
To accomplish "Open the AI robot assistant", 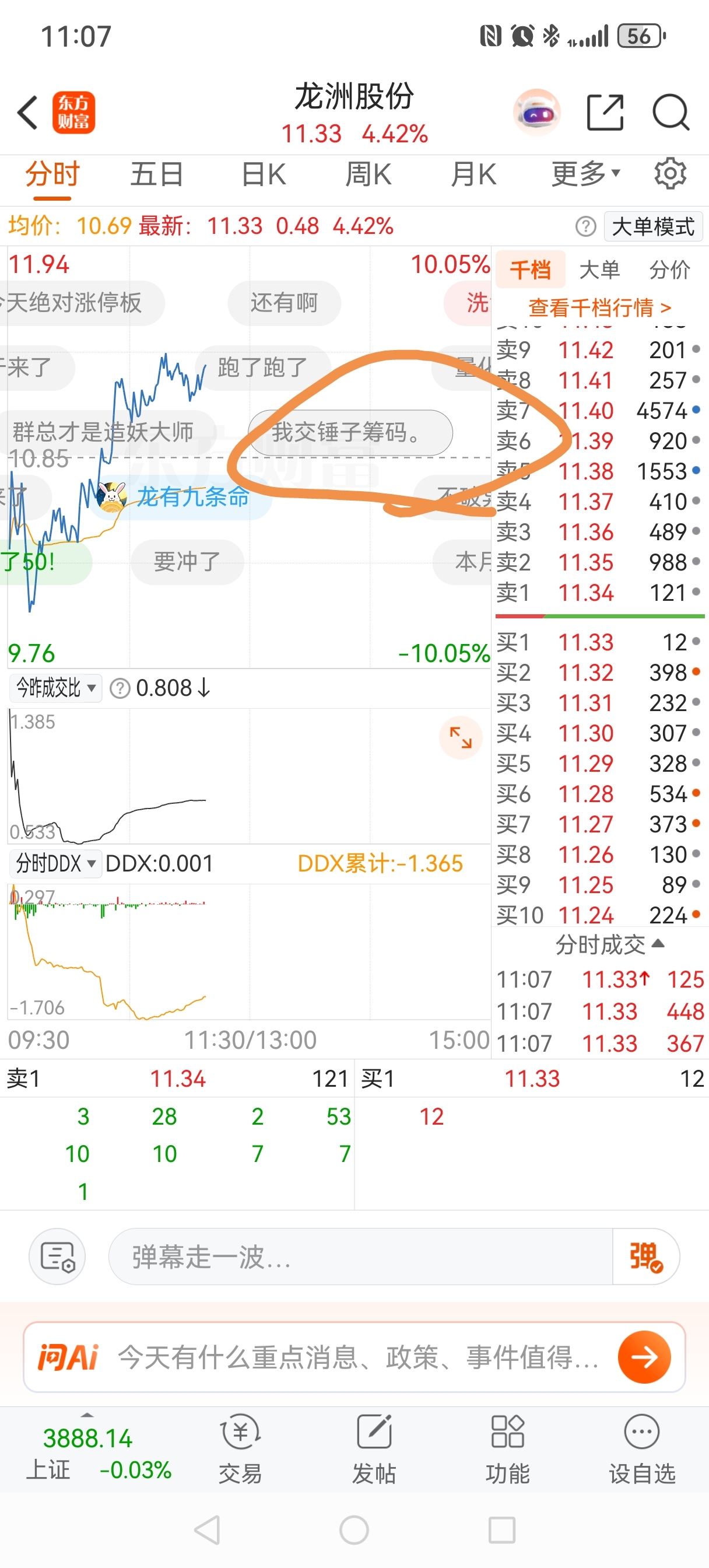I will click(x=536, y=113).
